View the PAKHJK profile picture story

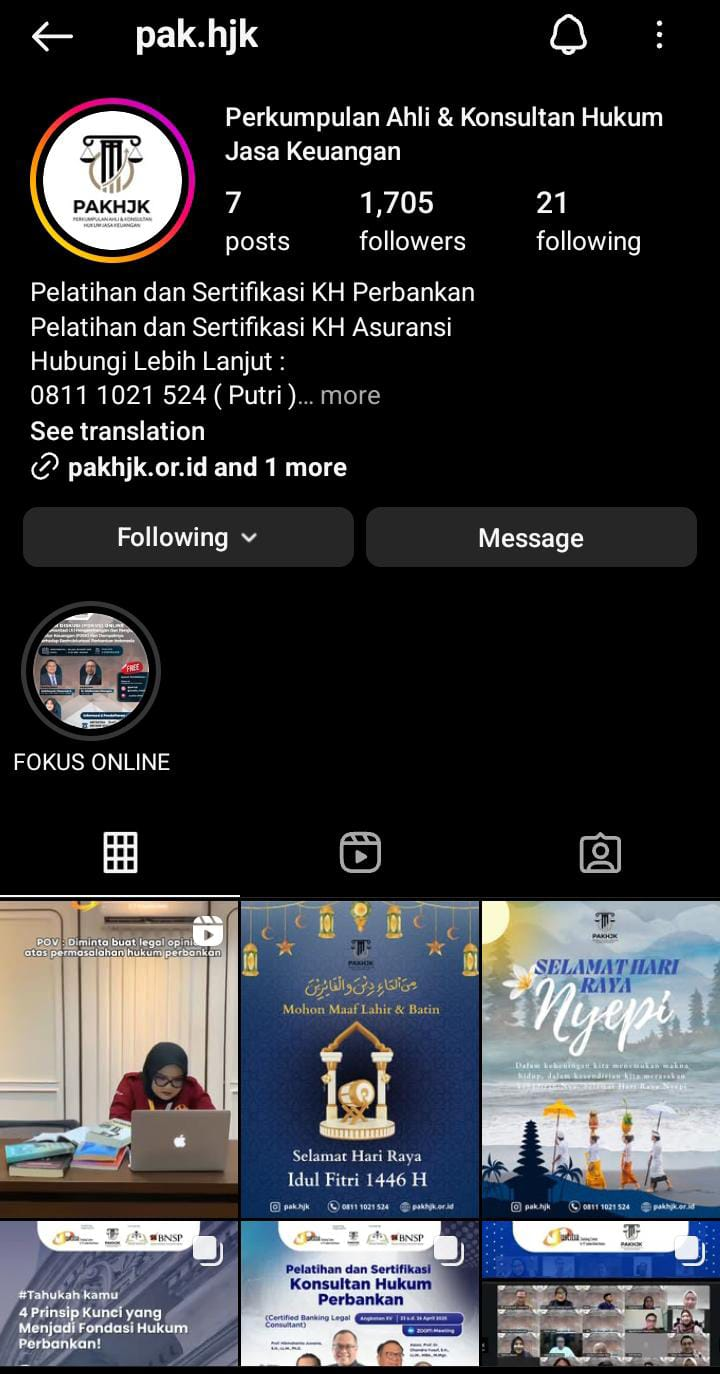pyautogui.click(x=112, y=180)
